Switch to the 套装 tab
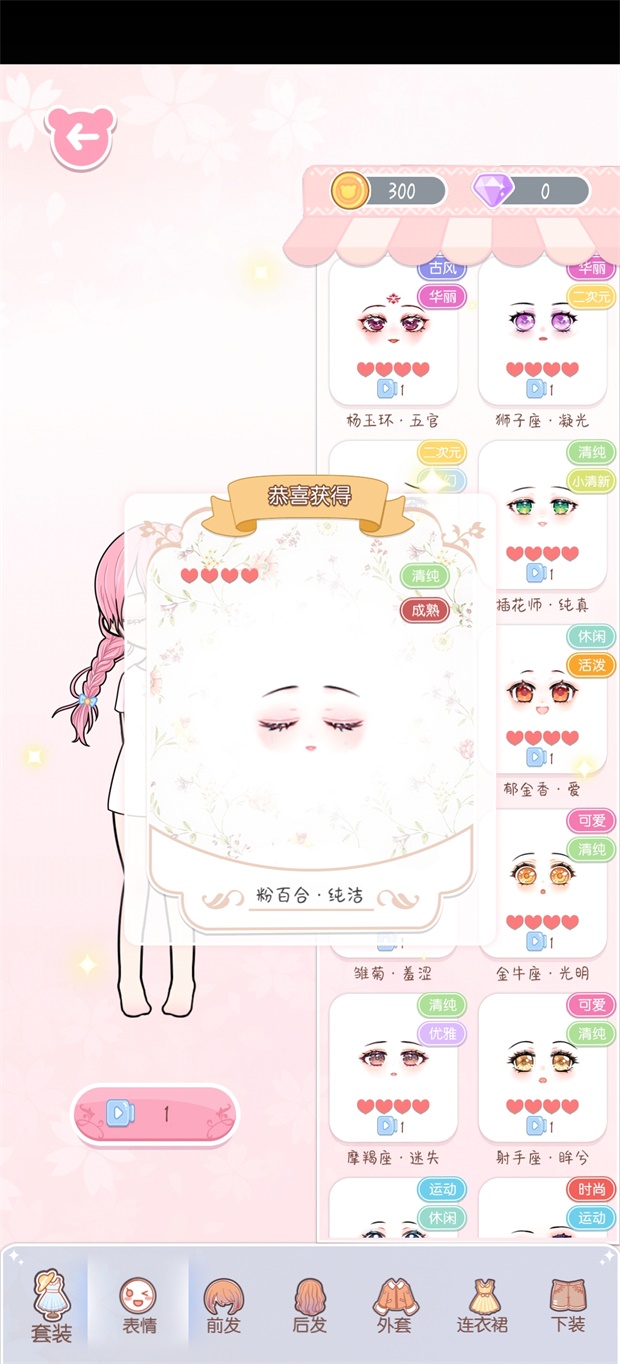 coord(51,1305)
